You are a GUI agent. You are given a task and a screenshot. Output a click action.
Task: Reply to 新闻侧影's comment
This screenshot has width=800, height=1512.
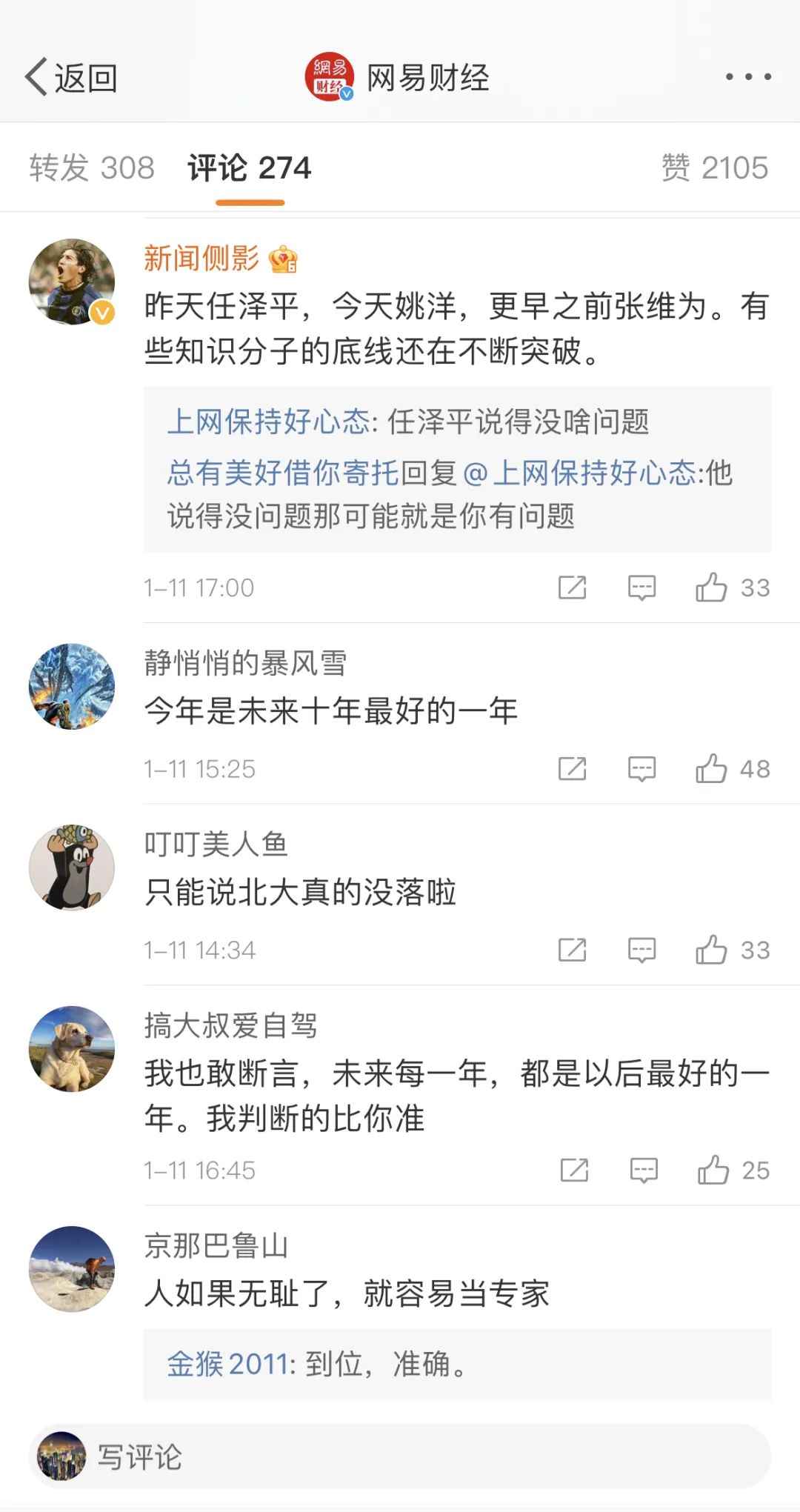tap(641, 587)
